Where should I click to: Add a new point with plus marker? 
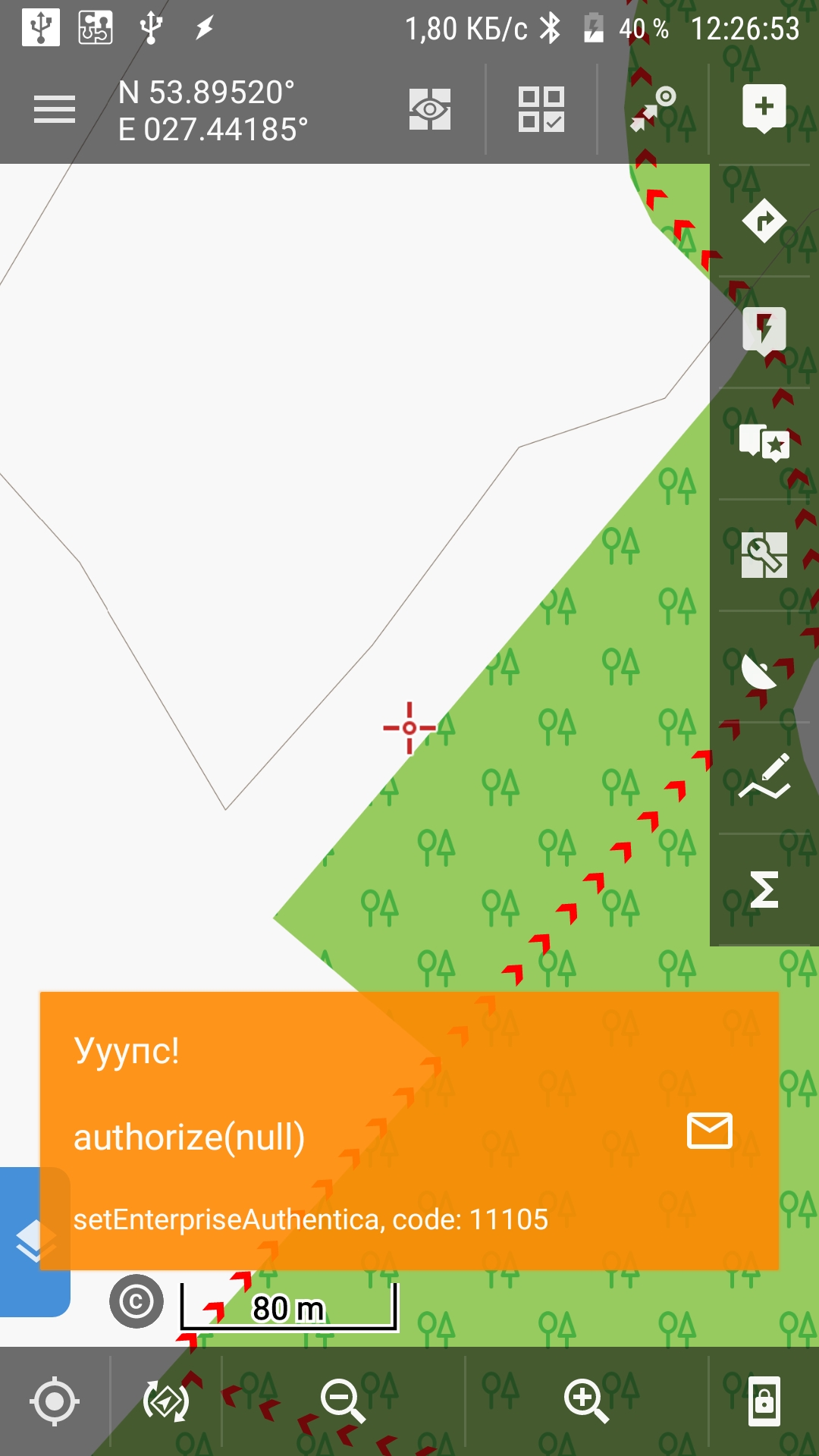[x=764, y=108]
